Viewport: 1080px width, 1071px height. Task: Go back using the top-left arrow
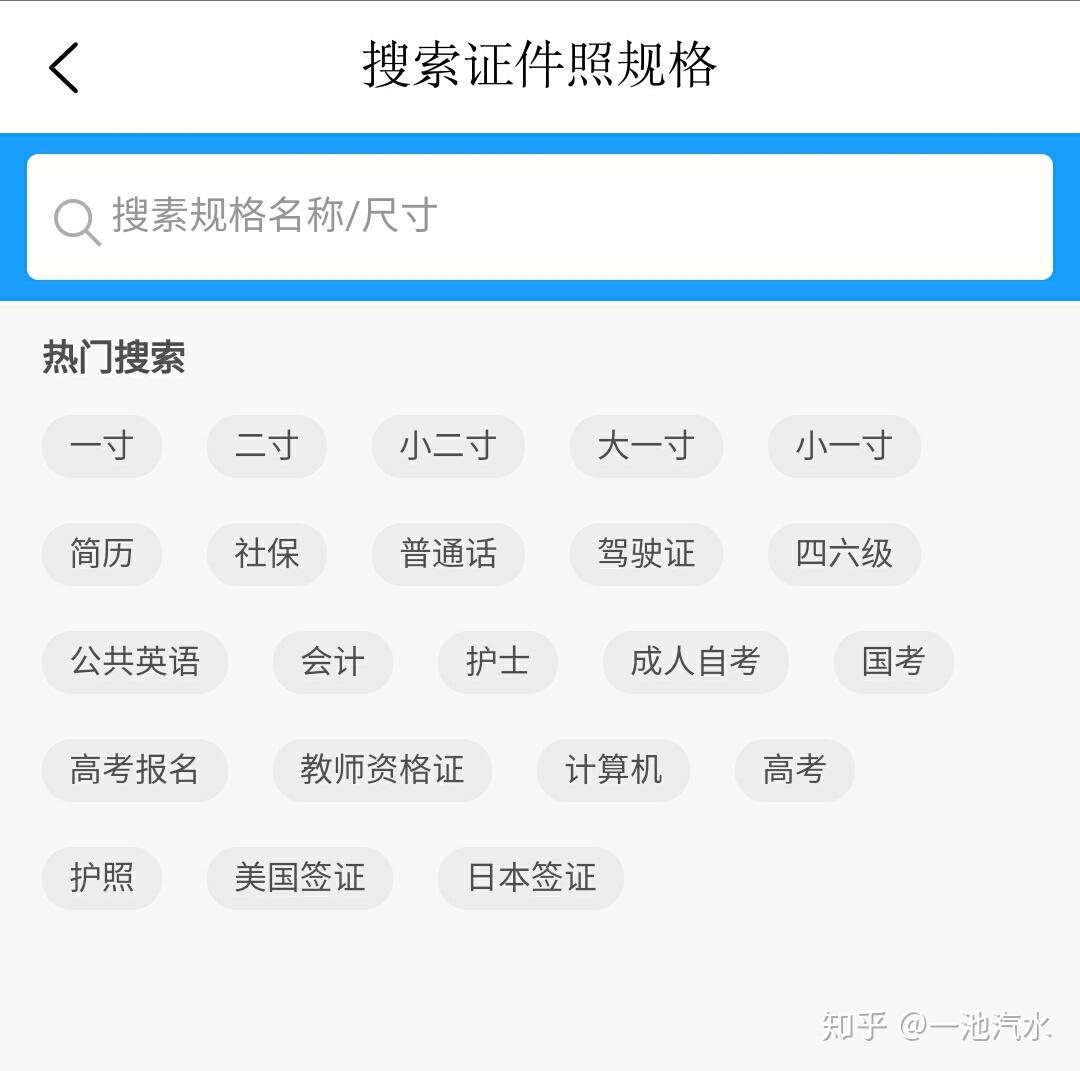point(64,68)
